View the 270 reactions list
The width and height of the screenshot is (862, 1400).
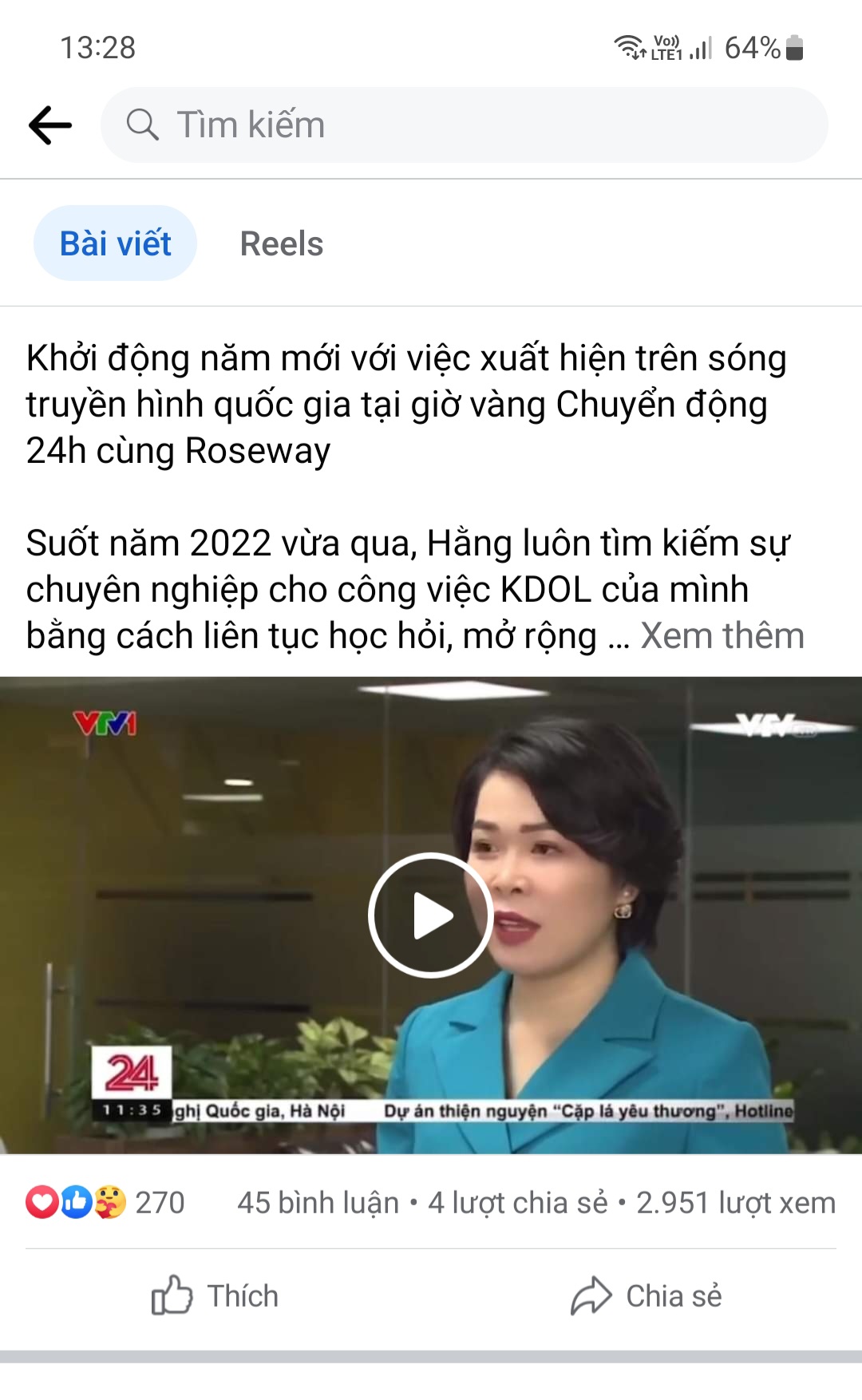pyautogui.click(x=105, y=1202)
